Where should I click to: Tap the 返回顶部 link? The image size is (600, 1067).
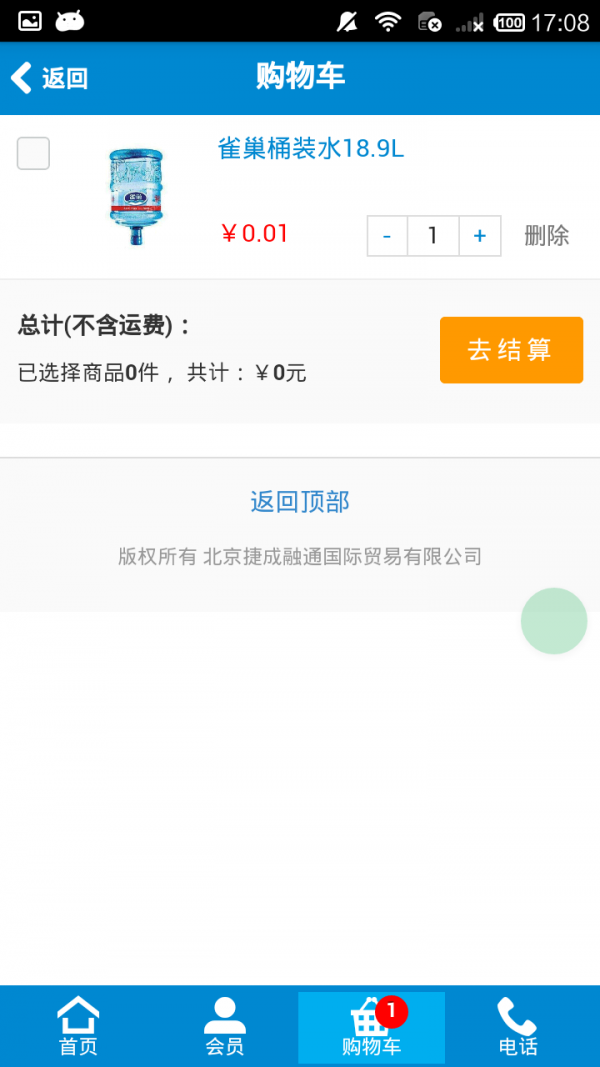300,502
